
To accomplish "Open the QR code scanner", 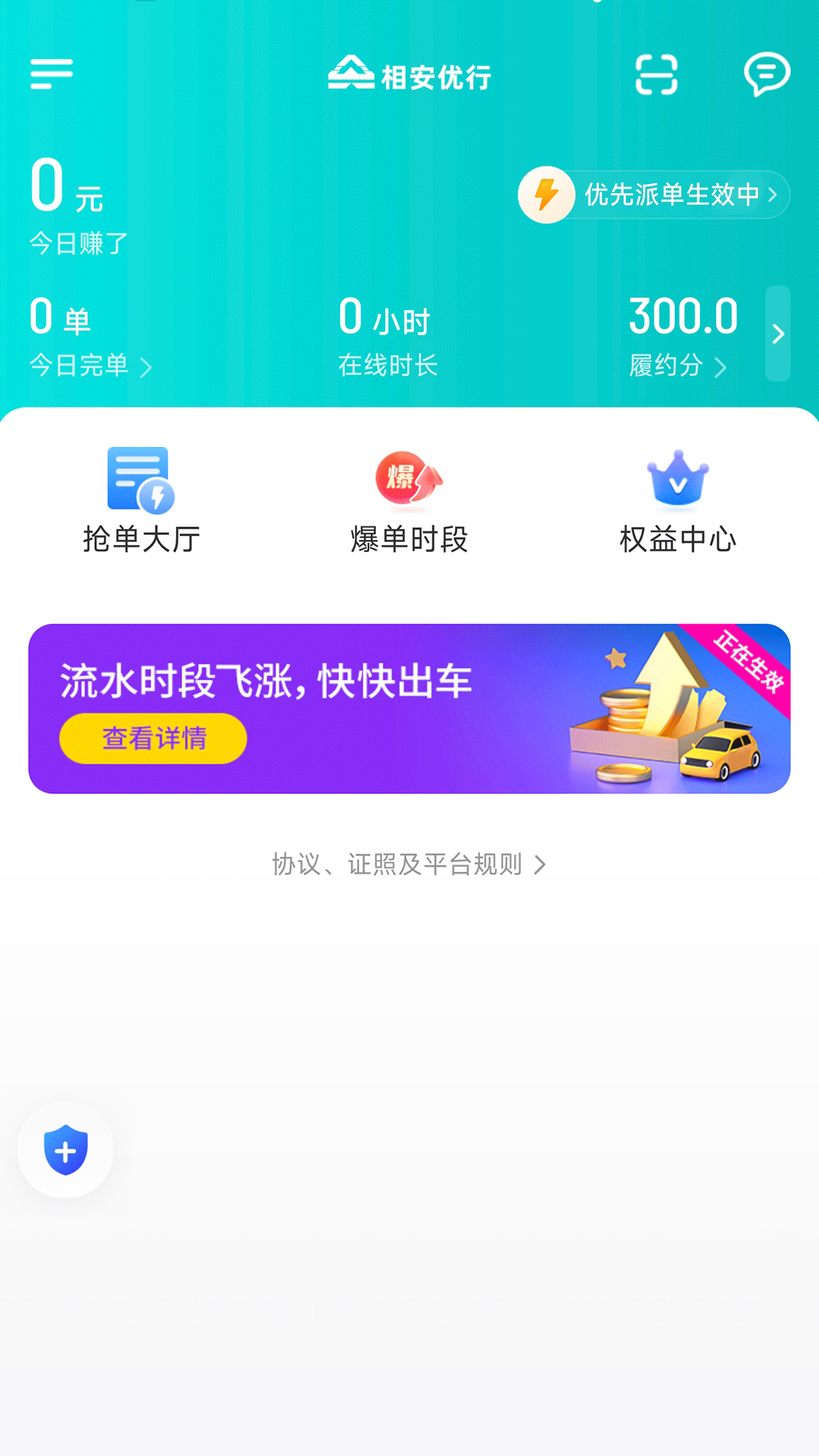I will (x=657, y=74).
